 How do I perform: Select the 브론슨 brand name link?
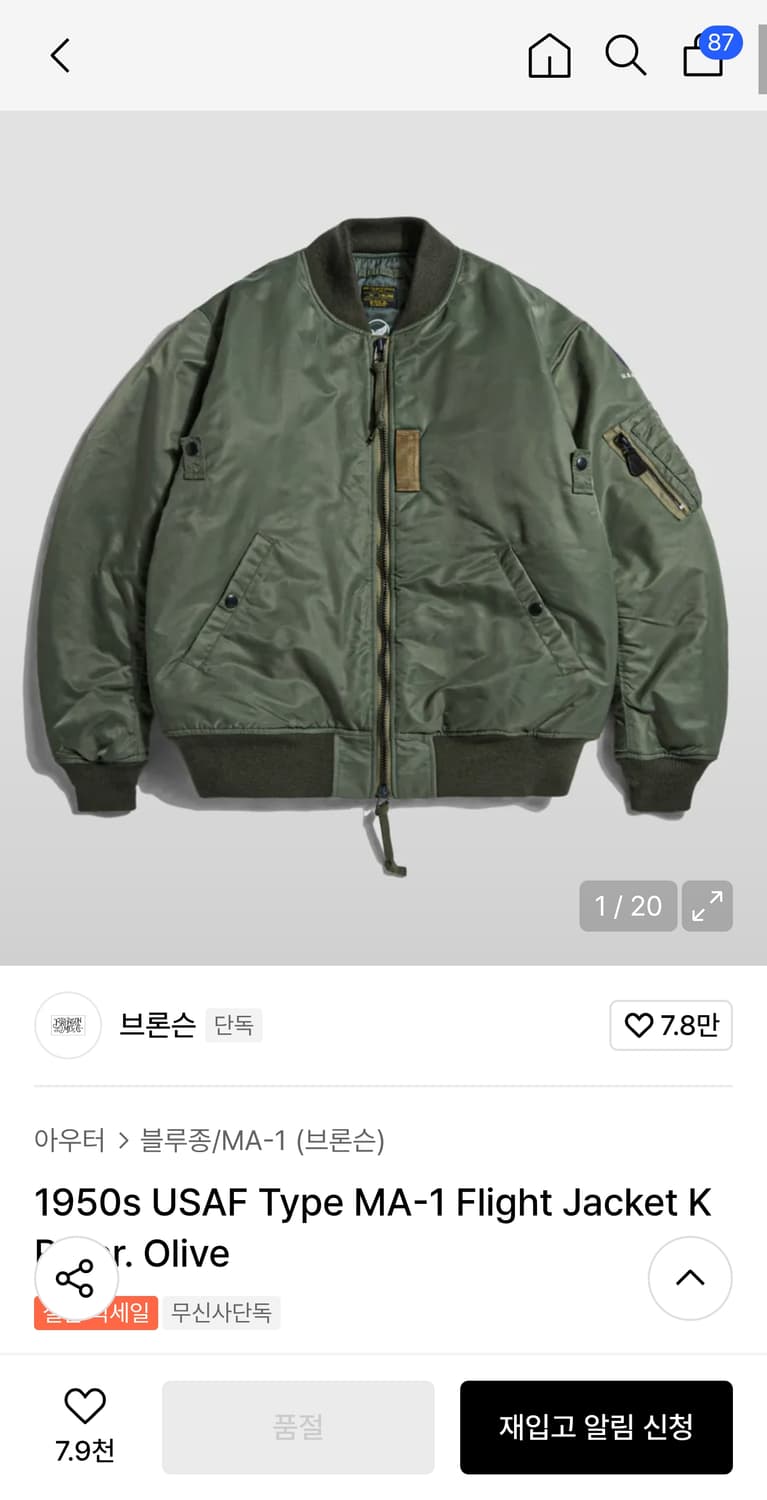point(155,1025)
